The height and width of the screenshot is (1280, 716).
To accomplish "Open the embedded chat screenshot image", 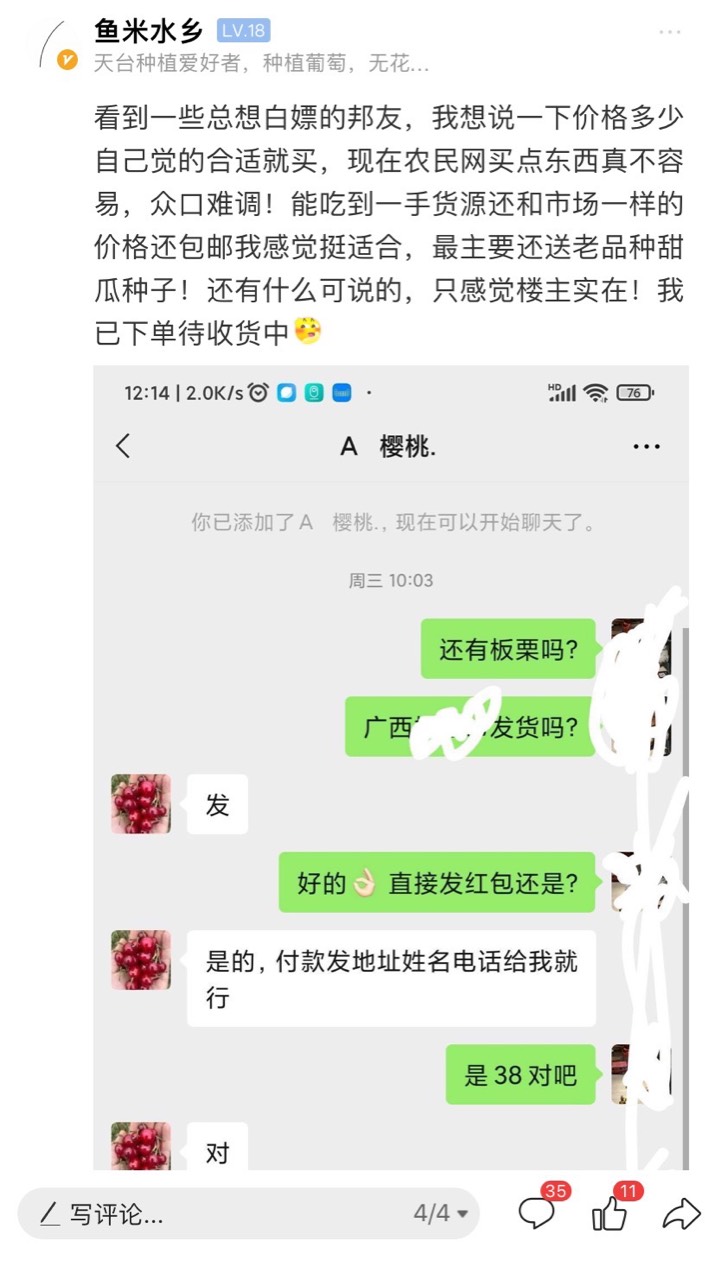I will click(391, 768).
